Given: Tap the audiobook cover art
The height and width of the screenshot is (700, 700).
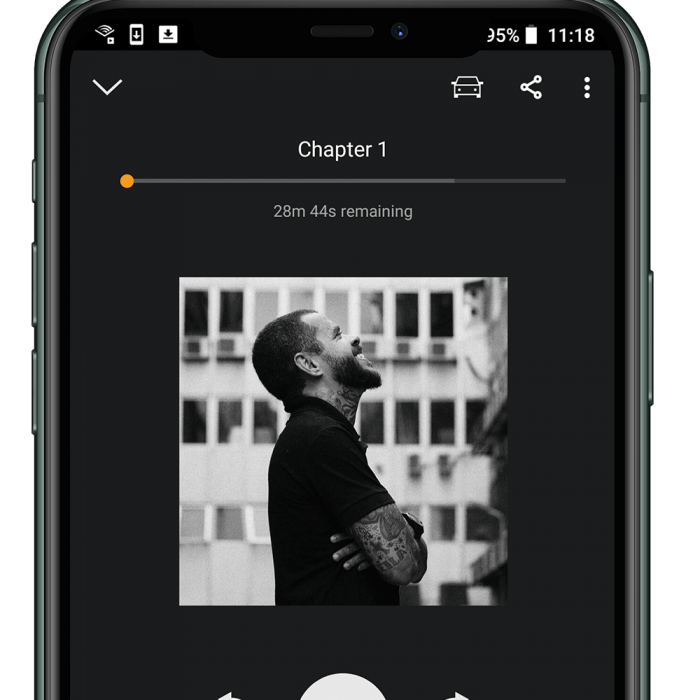Looking at the screenshot, I should (x=343, y=441).
